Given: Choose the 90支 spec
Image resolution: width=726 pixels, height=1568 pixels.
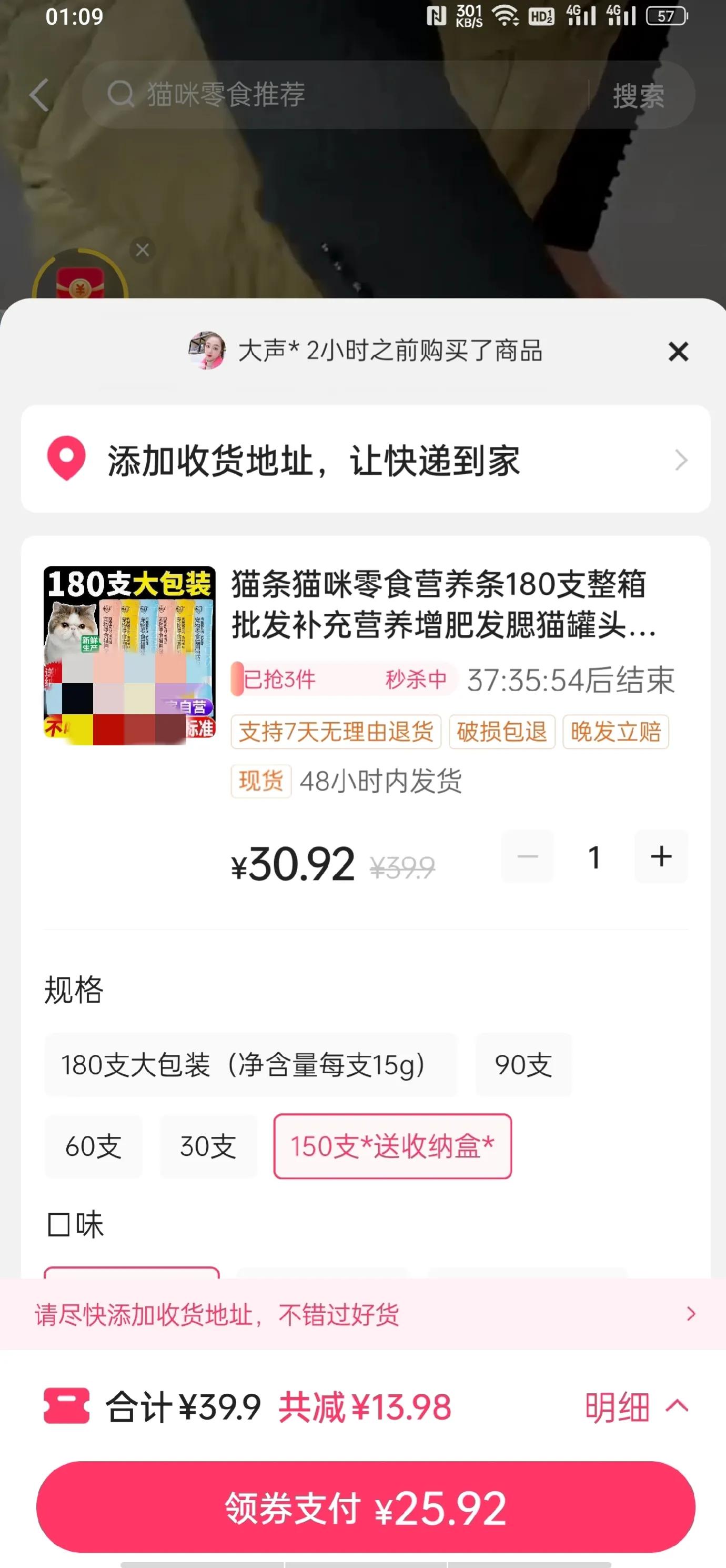Looking at the screenshot, I should [x=523, y=1065].
